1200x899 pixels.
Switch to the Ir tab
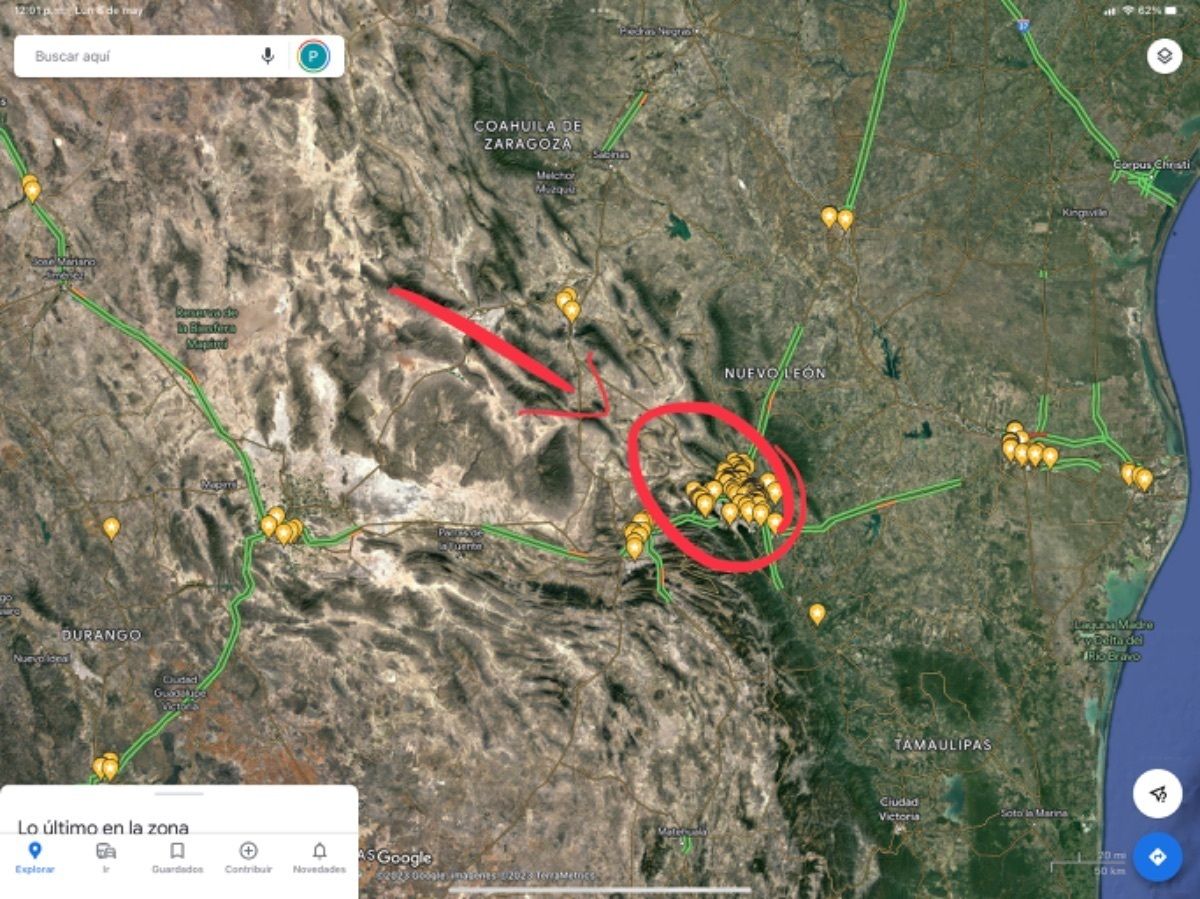click(106, 857)
